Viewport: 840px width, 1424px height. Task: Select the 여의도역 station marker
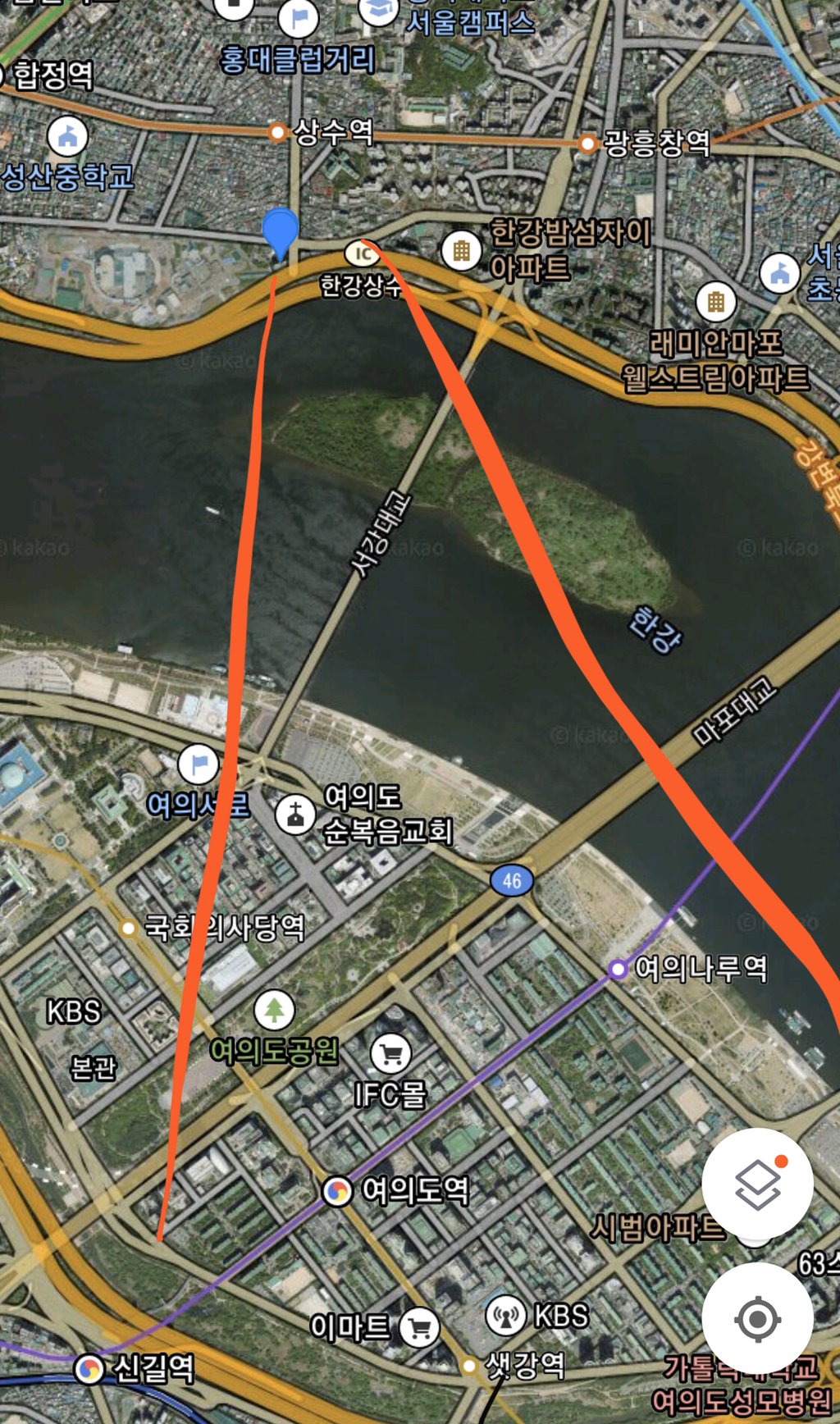pyautogui.click(x=336, y=1191)
